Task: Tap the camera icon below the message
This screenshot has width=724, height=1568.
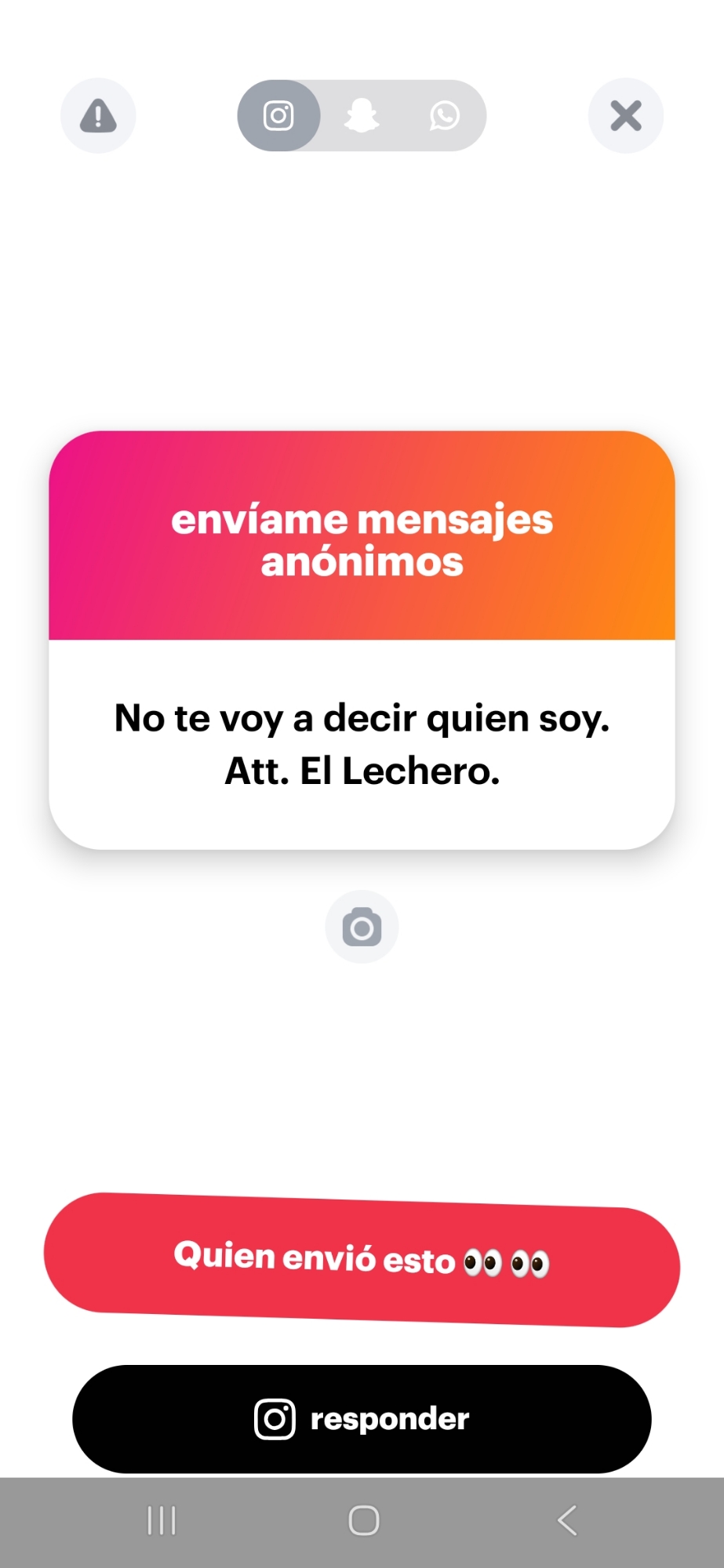Action: tap(362, 927)
